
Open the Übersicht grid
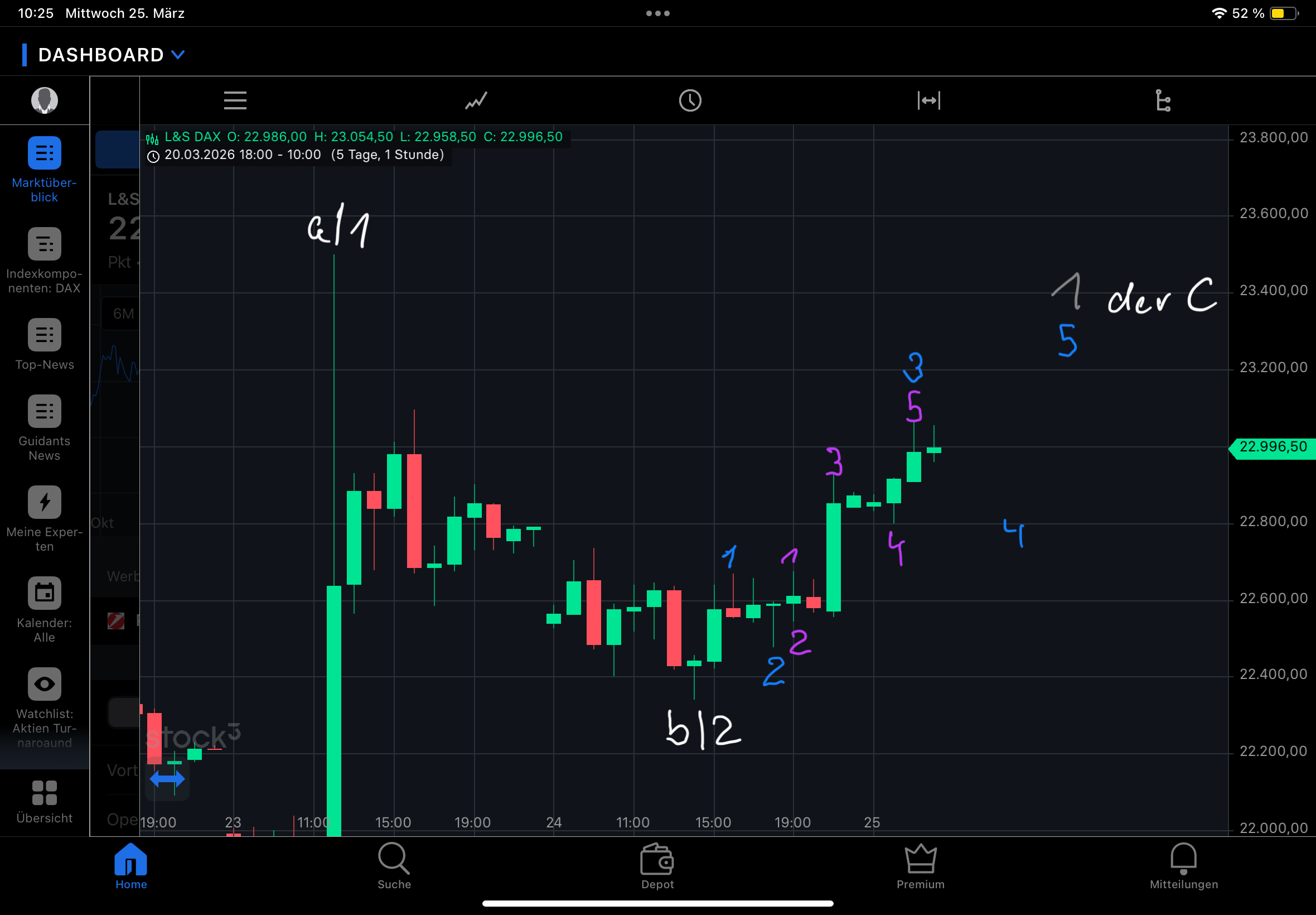(x=44, y=801)
